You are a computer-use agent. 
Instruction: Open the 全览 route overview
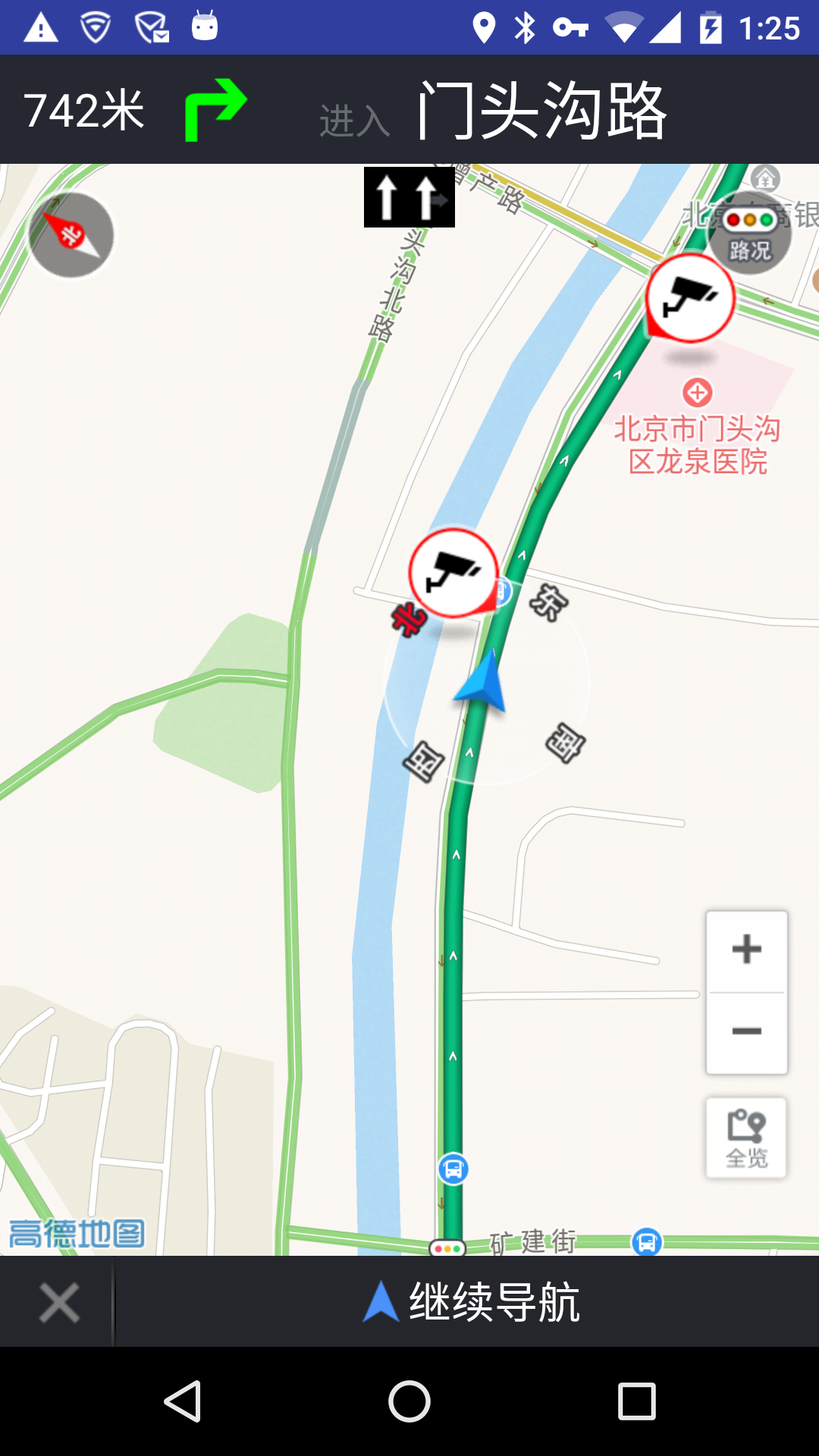(x=747, y=1137)
